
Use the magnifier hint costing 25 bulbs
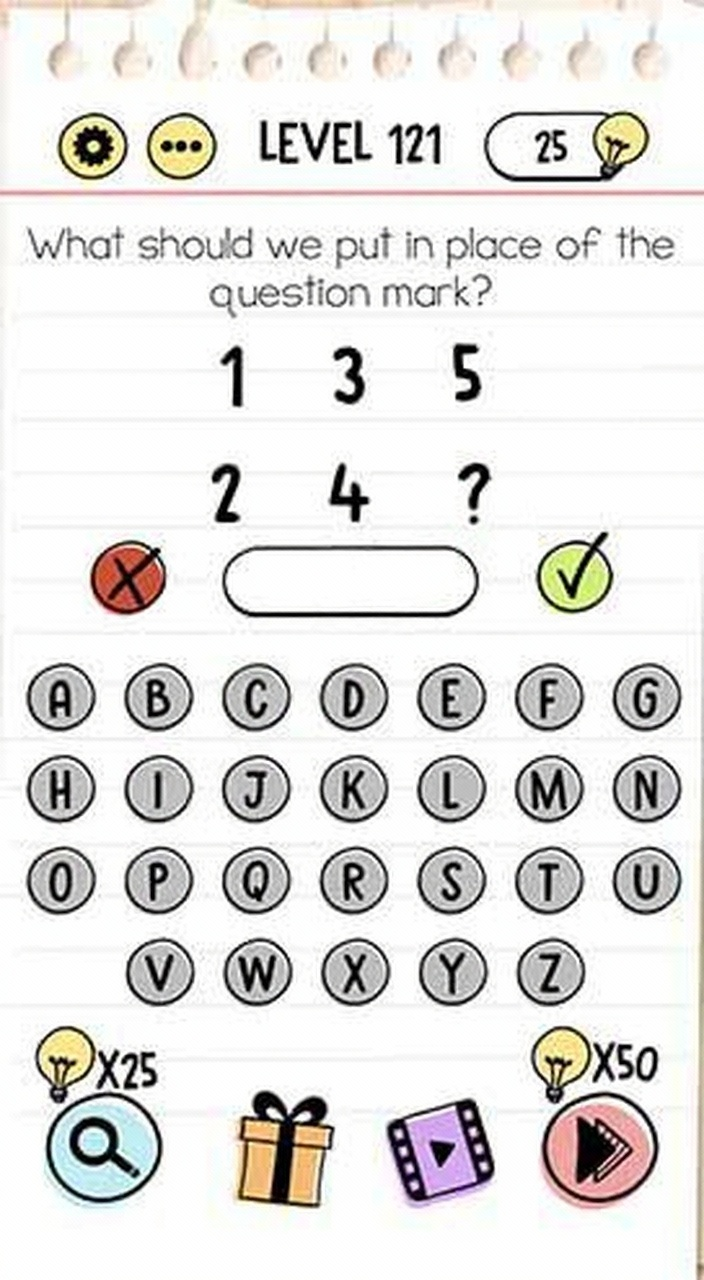click(x=103, y=1149)
